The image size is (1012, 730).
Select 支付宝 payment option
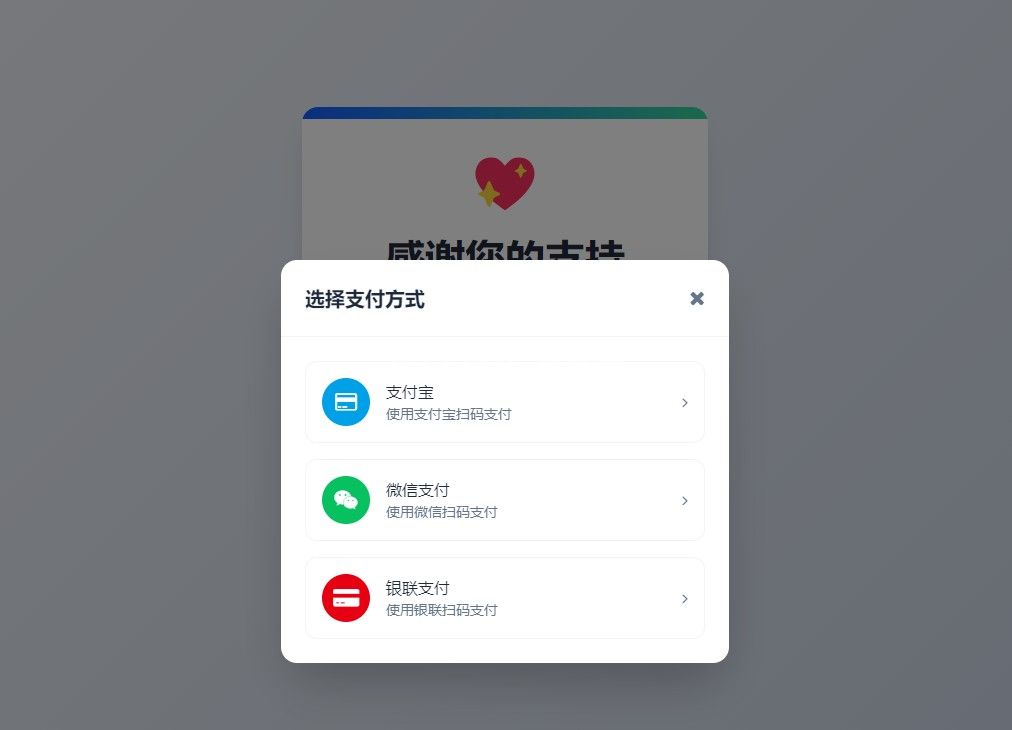[504, 402]
